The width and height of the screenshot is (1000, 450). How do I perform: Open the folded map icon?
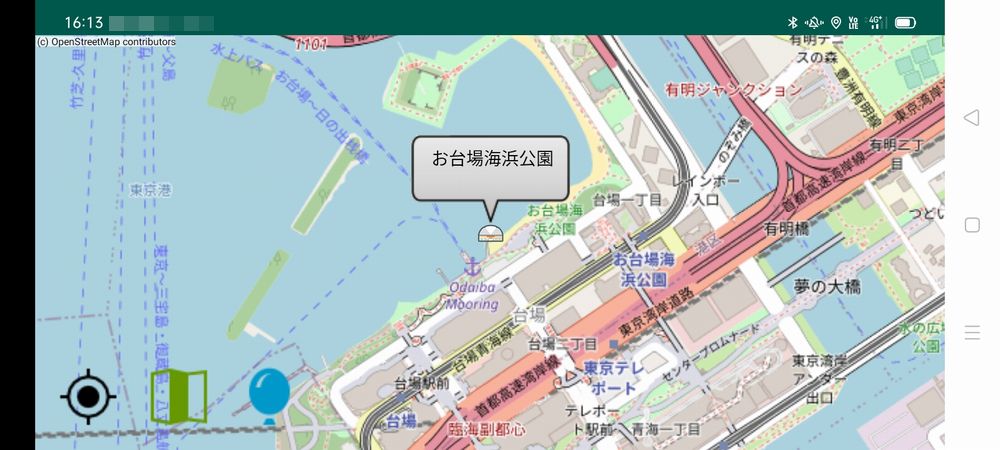[179, 397]
